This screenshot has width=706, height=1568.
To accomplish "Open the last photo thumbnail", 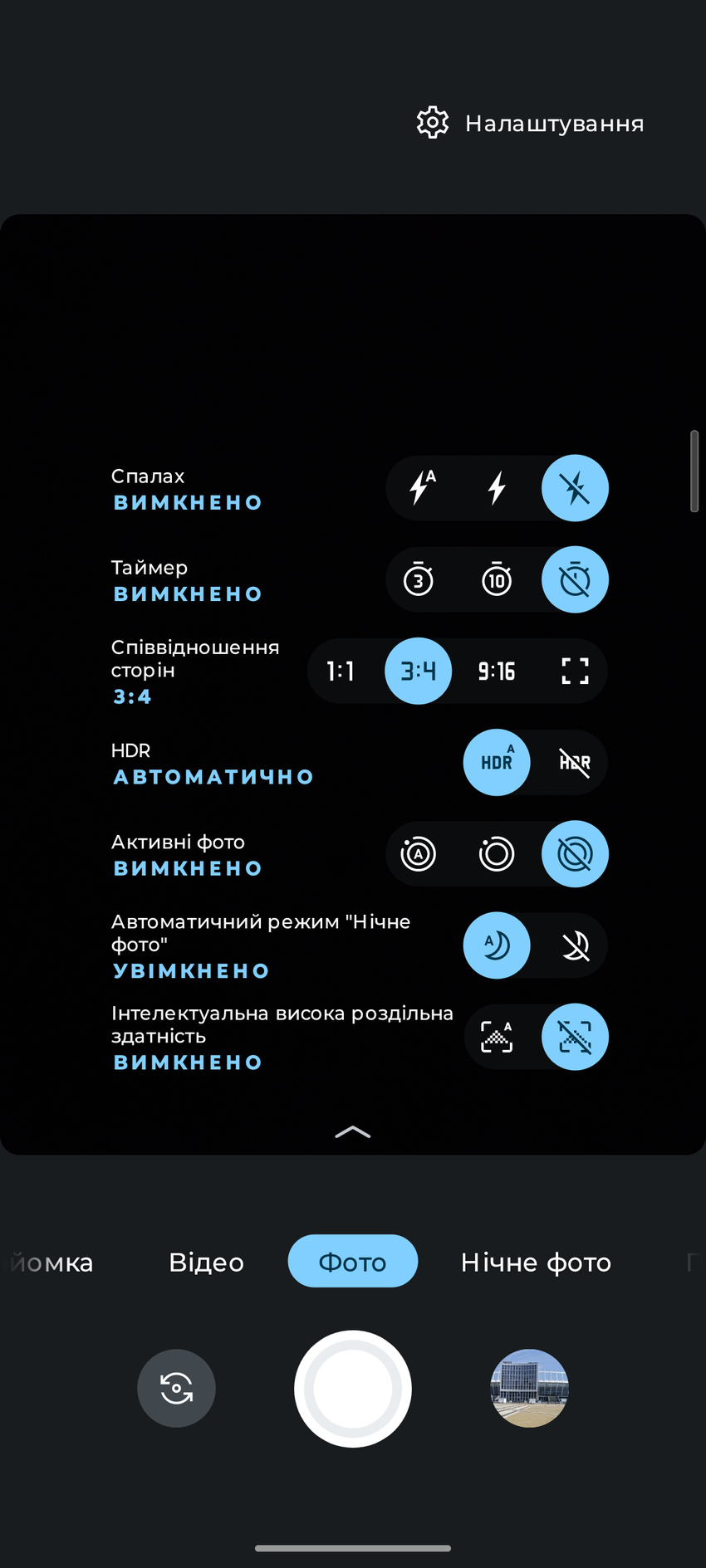I will [528, 1388].
